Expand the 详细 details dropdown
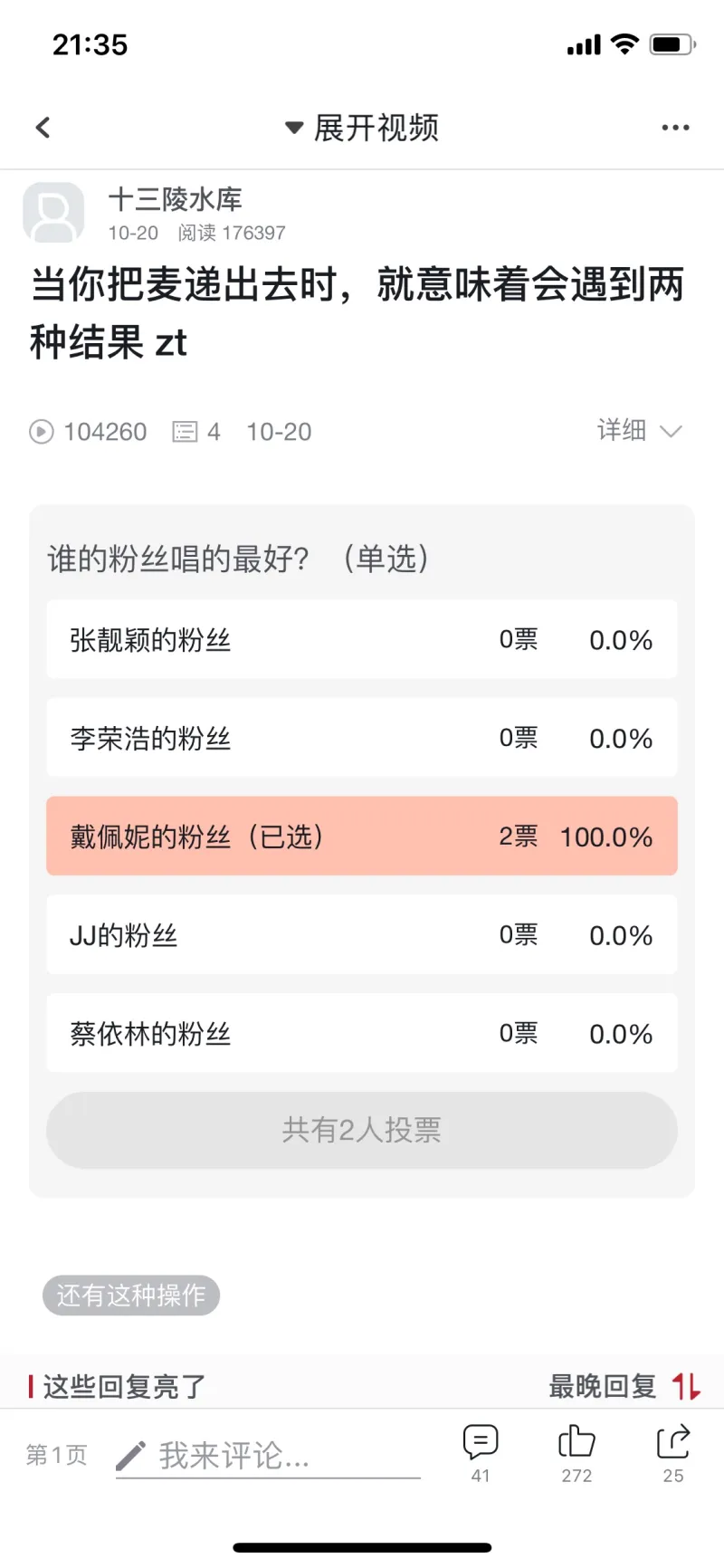This screenshot has width=724, height=1568. 639,430
